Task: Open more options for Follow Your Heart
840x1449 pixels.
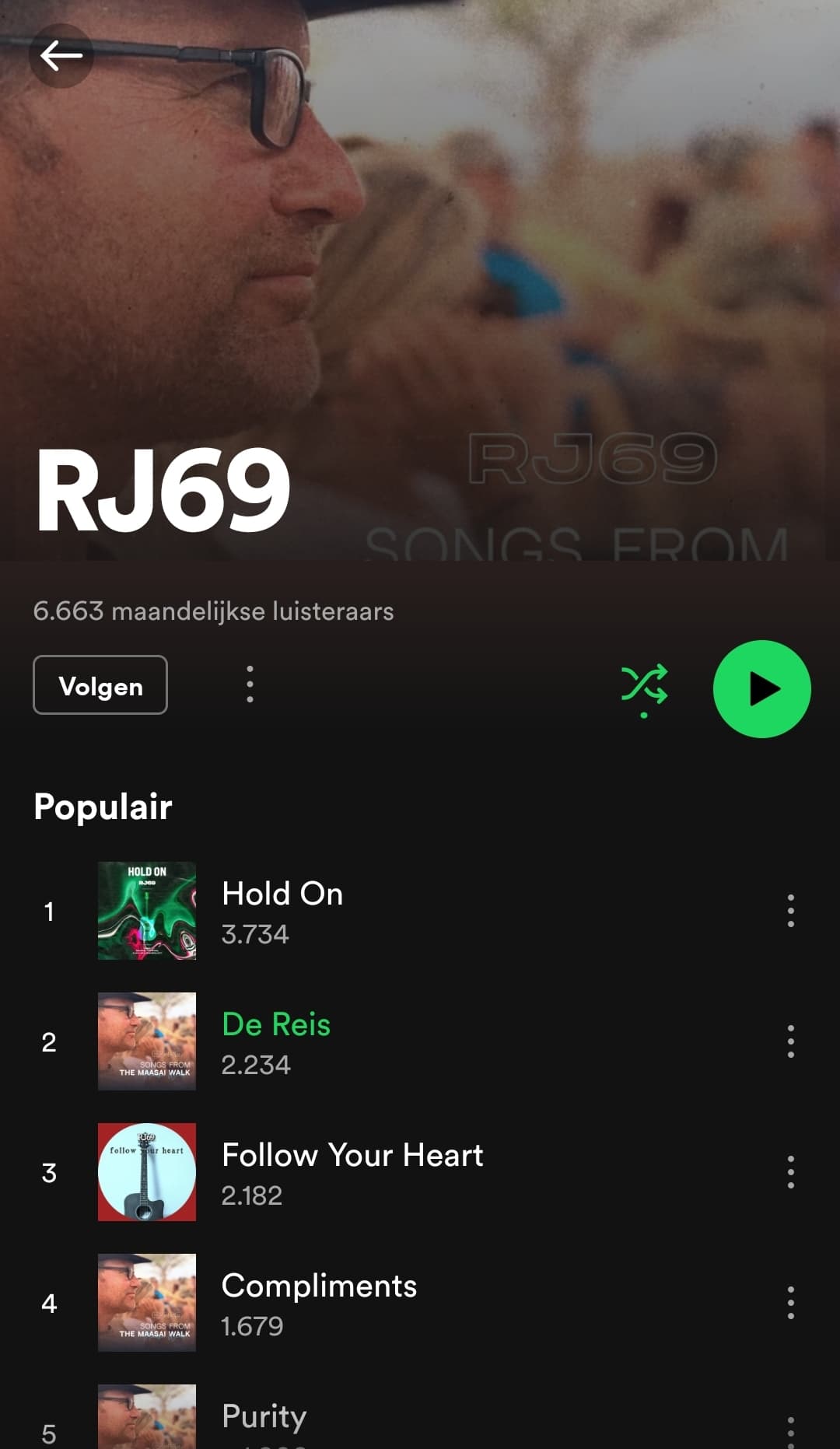Action: [791, 1172]
